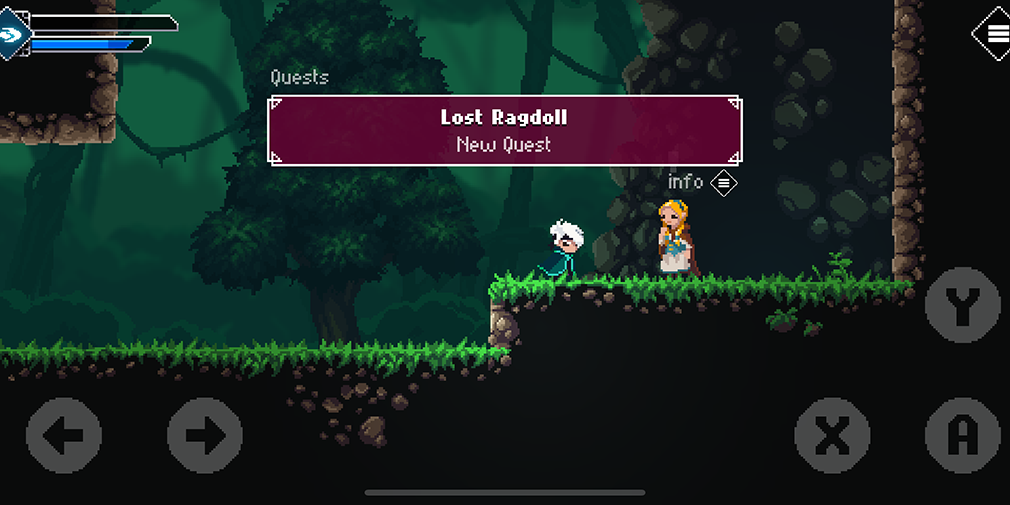This screenshot has height=505, width=1010.
Task: Tap the right arrow movement button
Action: [x=205, y=435]
